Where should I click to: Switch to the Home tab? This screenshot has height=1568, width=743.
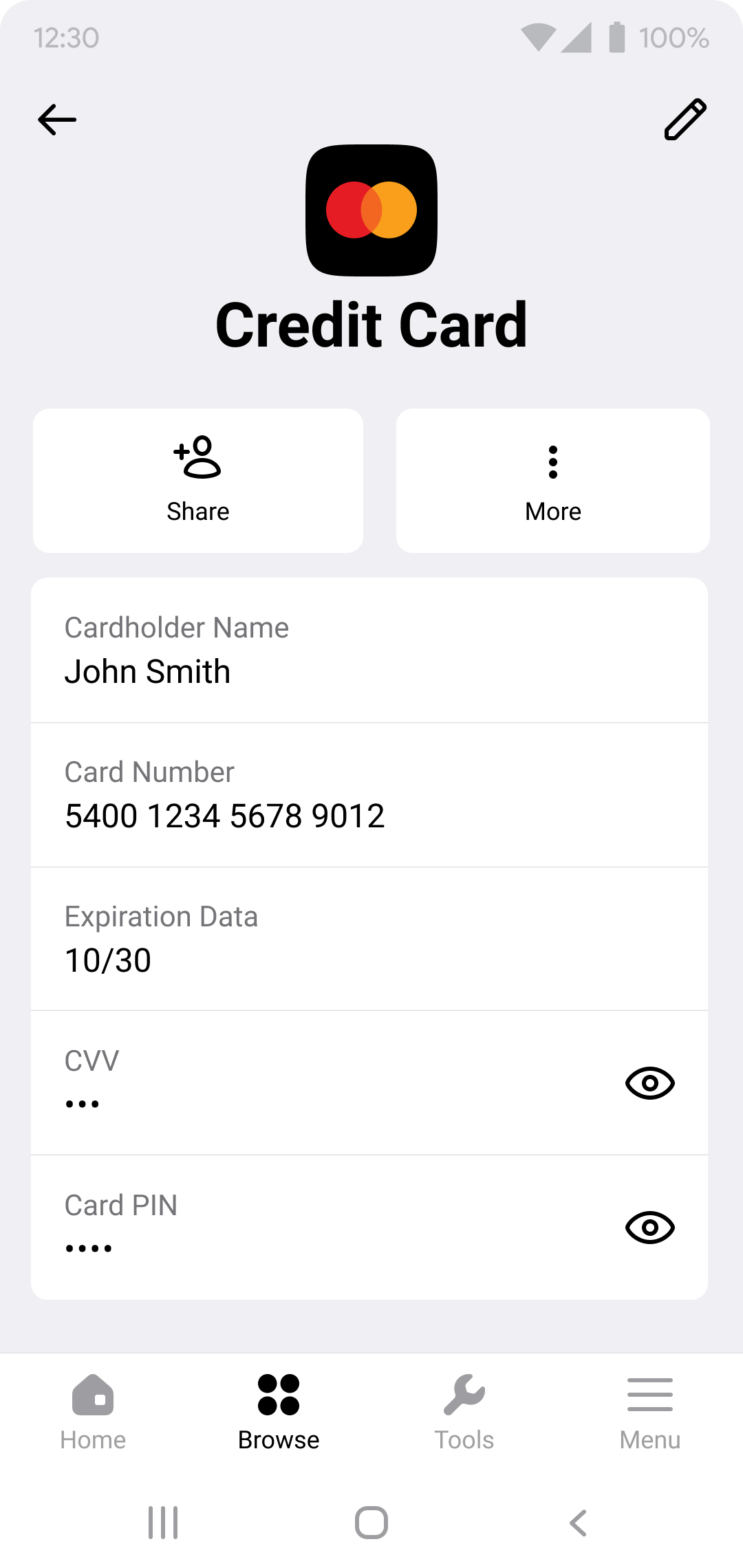click(x=93, y=1413)
